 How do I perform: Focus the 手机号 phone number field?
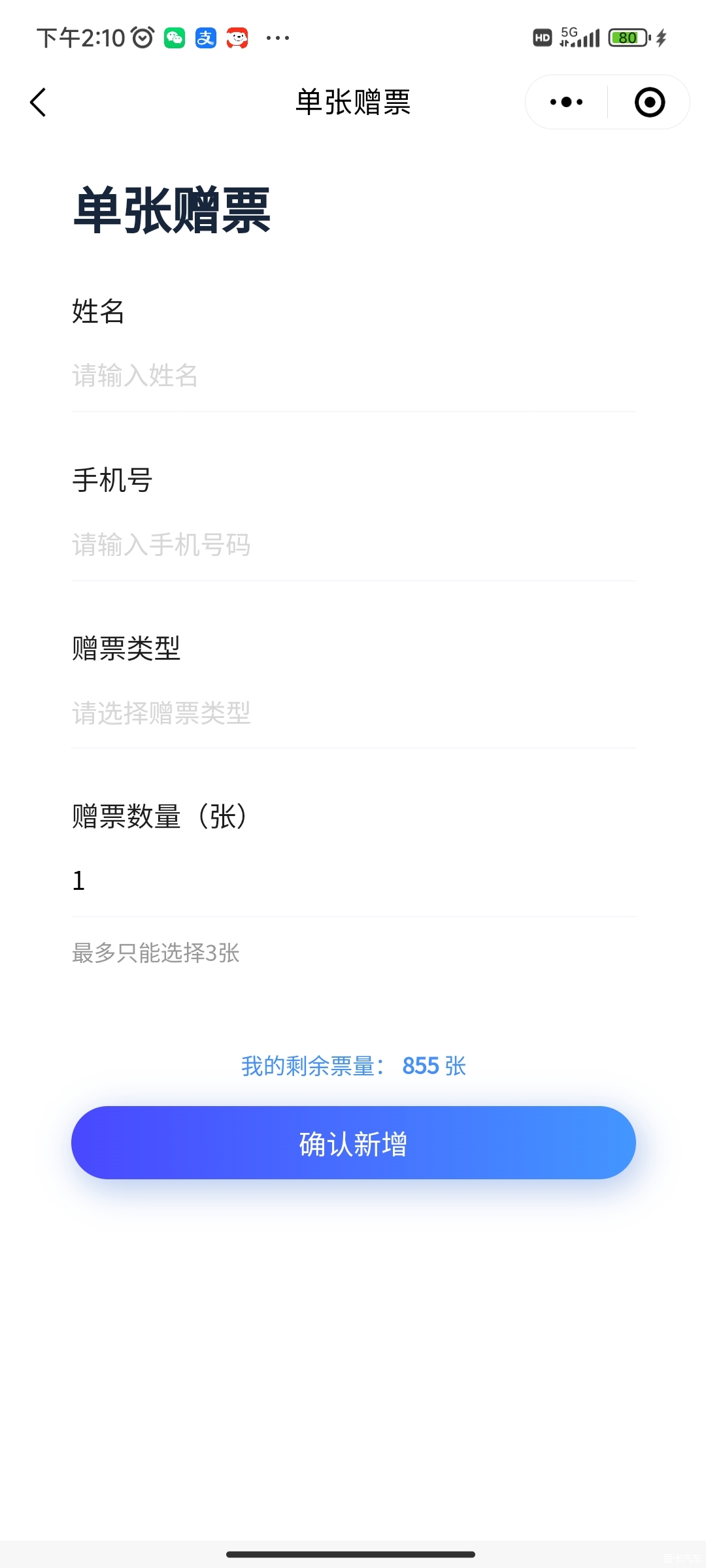353,545
